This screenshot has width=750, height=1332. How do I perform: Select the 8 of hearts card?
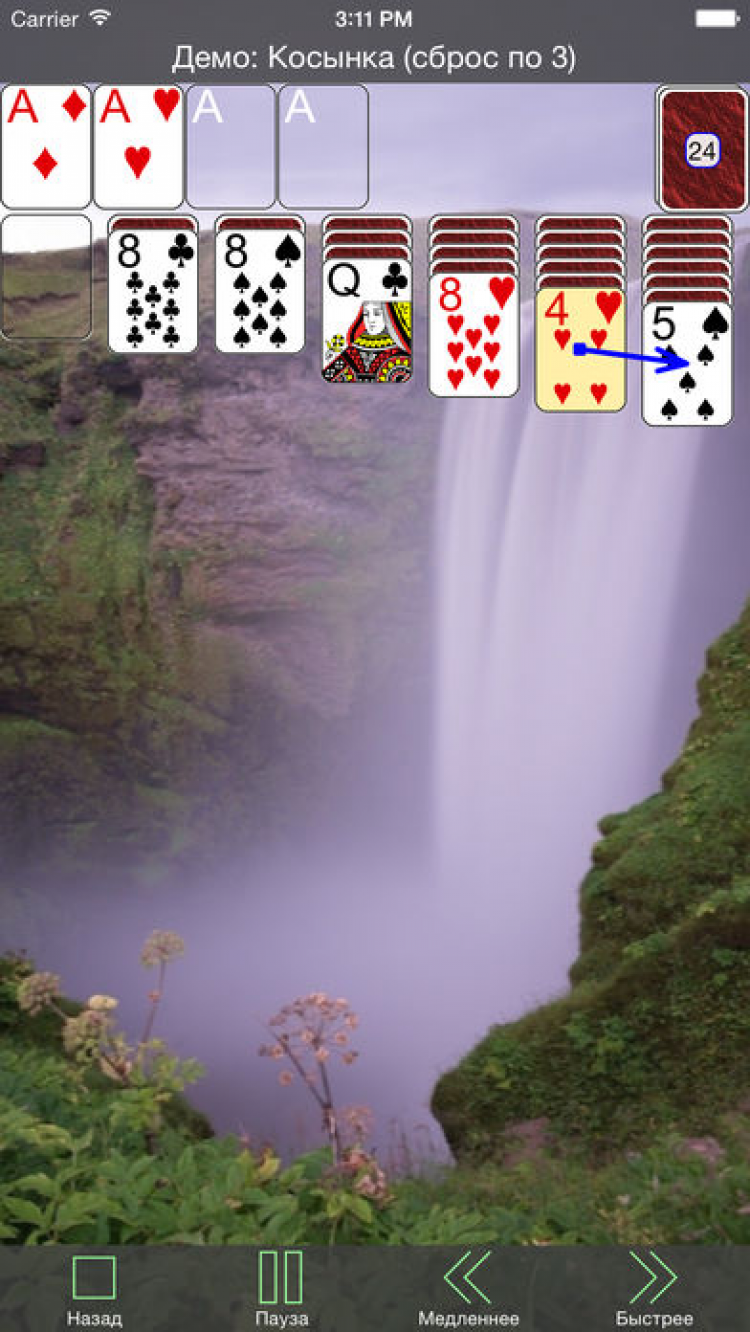(473, 335)
